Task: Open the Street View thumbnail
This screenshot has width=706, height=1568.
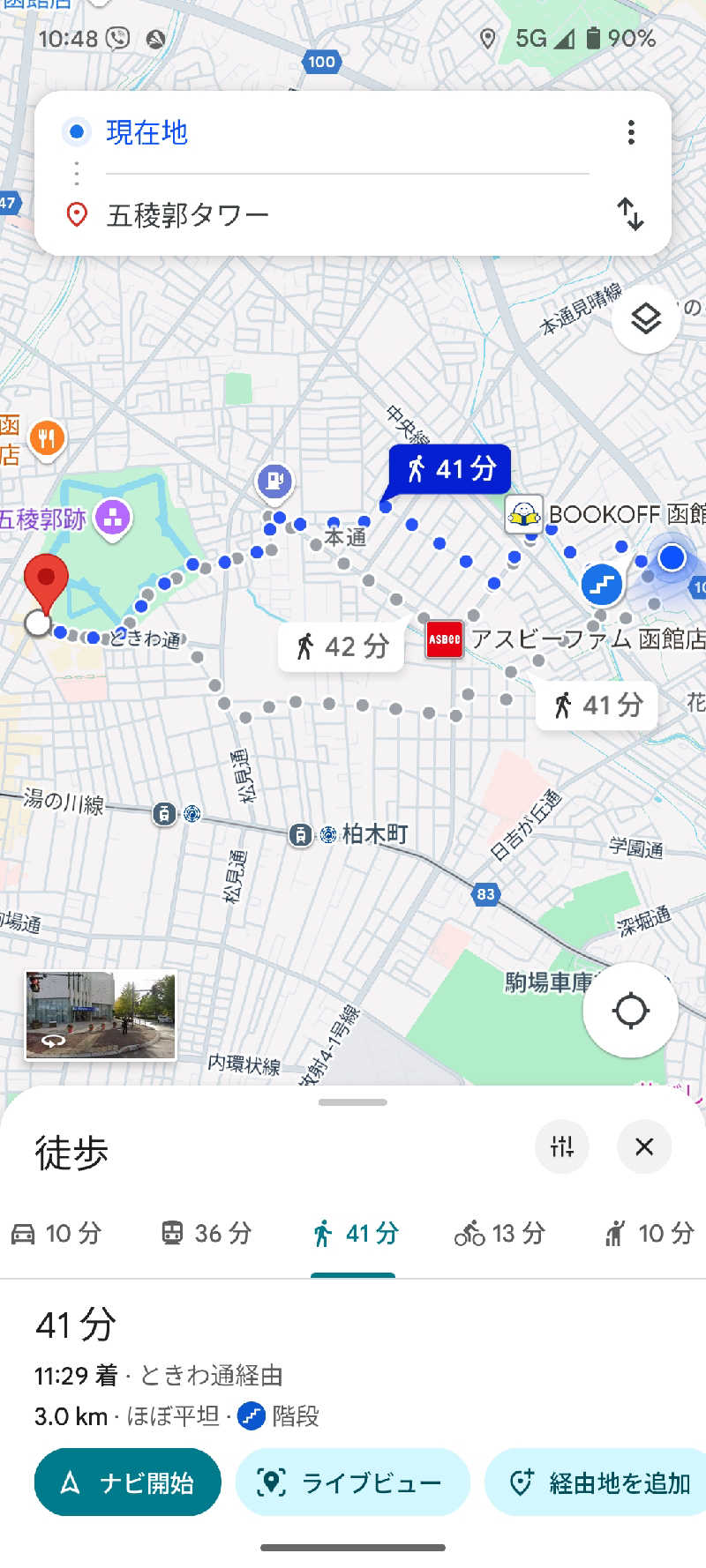Action: (x=101, y=1015)
